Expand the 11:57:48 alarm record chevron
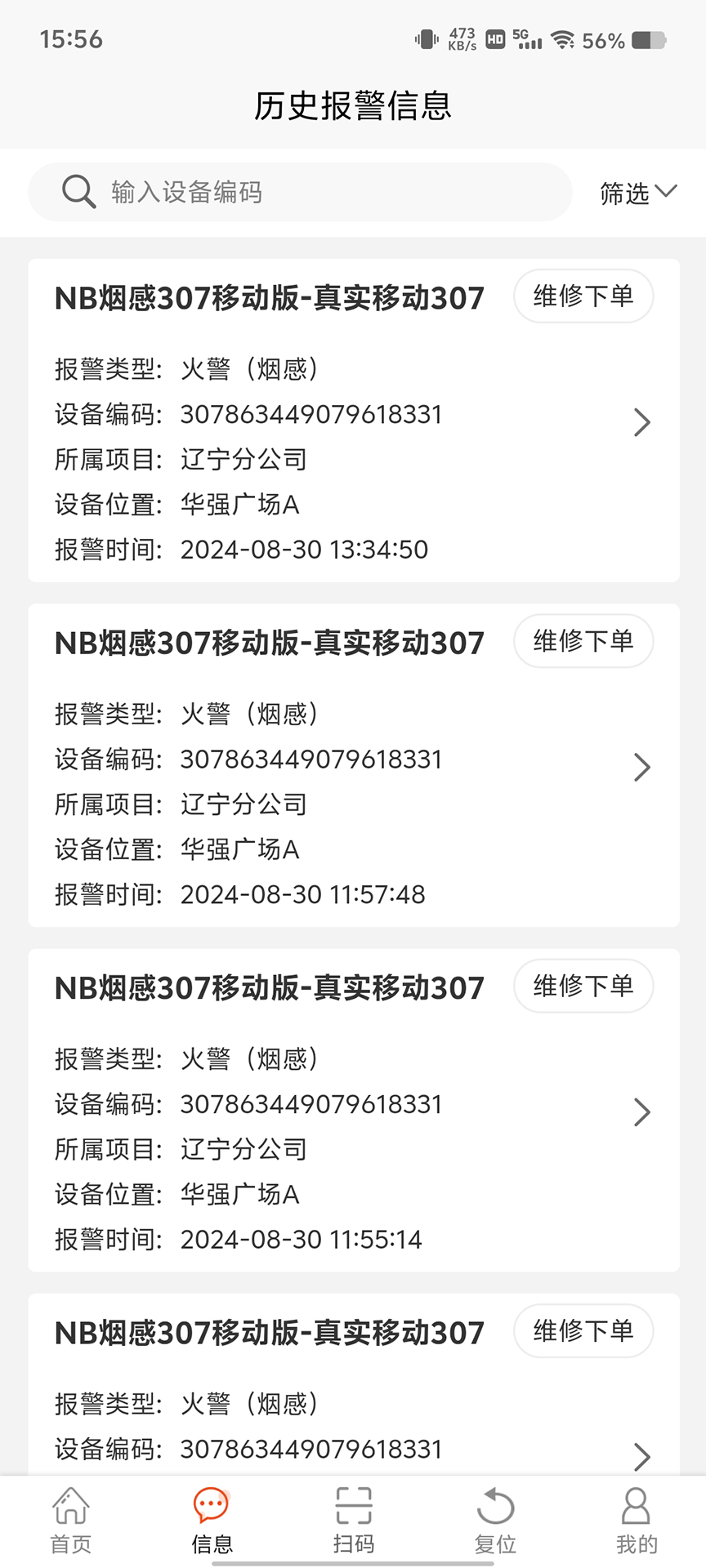Screen dimensions: 706x1568 point(641,768)
